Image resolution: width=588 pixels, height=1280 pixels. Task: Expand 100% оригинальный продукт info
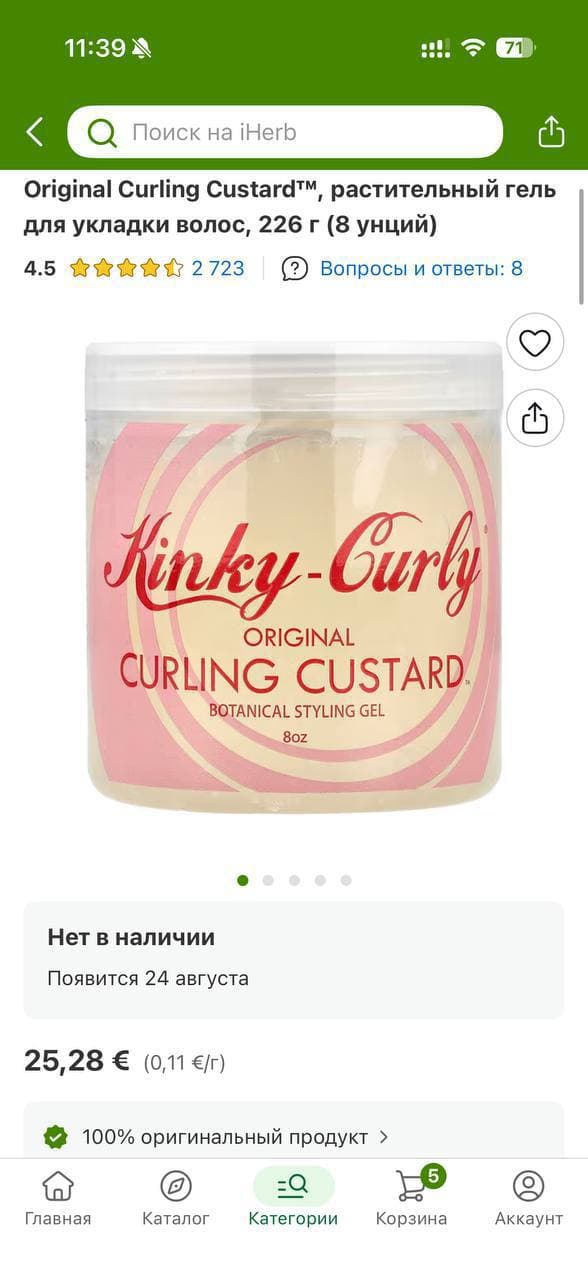point(294,1137)
